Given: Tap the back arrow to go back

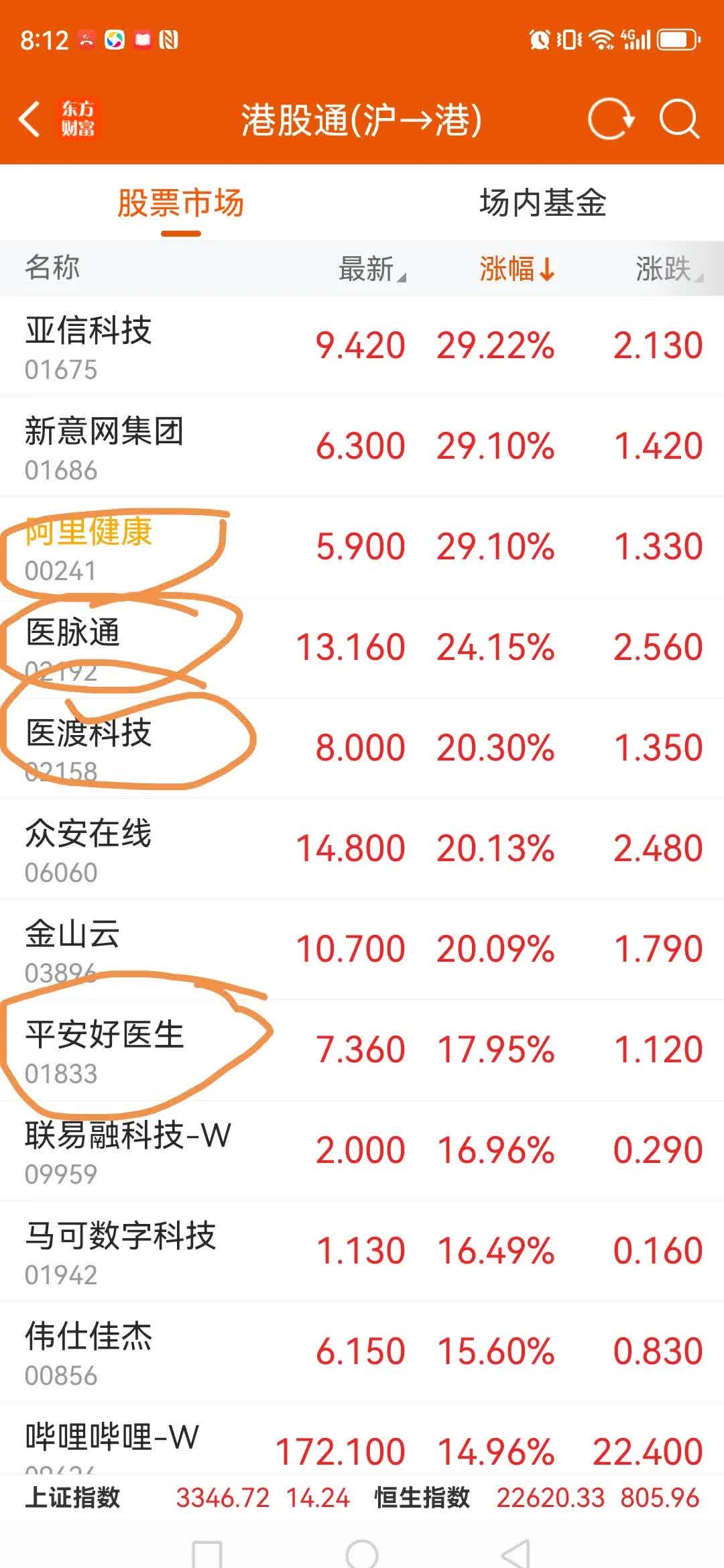Looking at the screenshot, I should [x=28, y=118].
